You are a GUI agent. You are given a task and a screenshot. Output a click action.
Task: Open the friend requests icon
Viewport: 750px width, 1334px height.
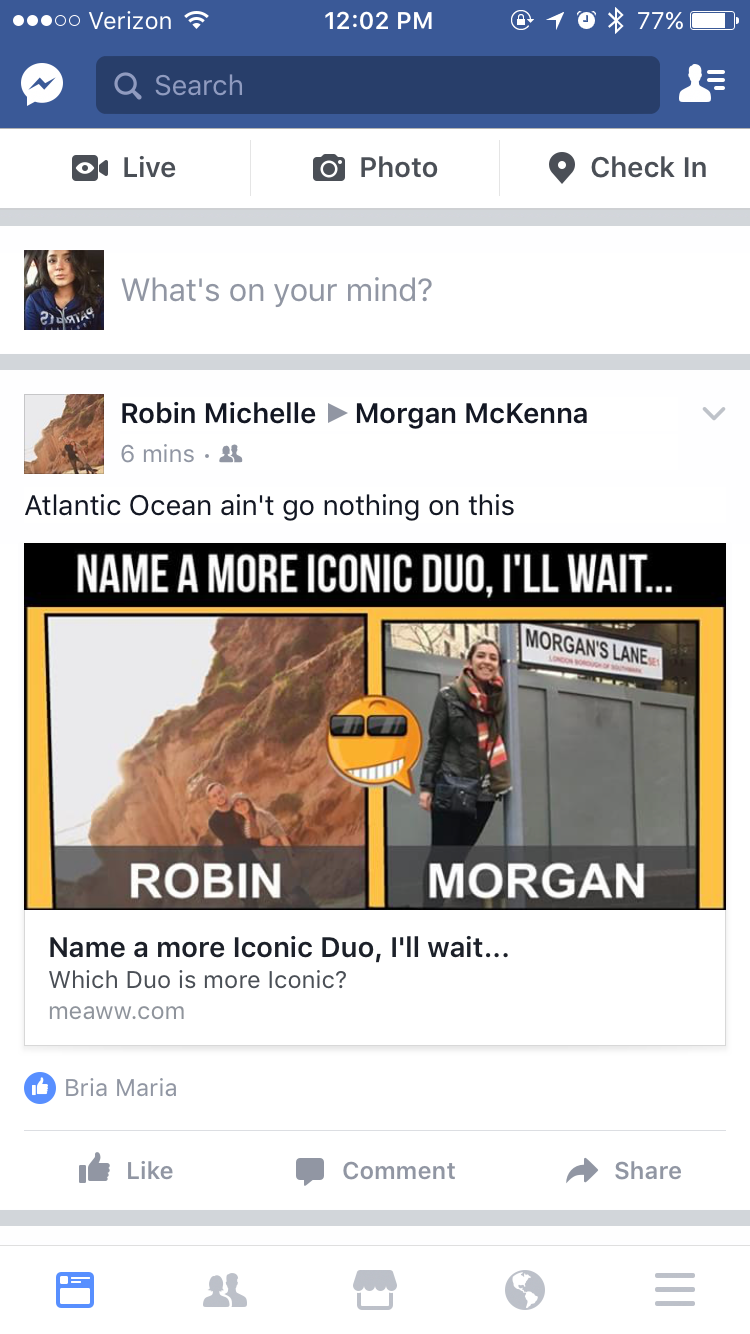click(x=702, y=85)
